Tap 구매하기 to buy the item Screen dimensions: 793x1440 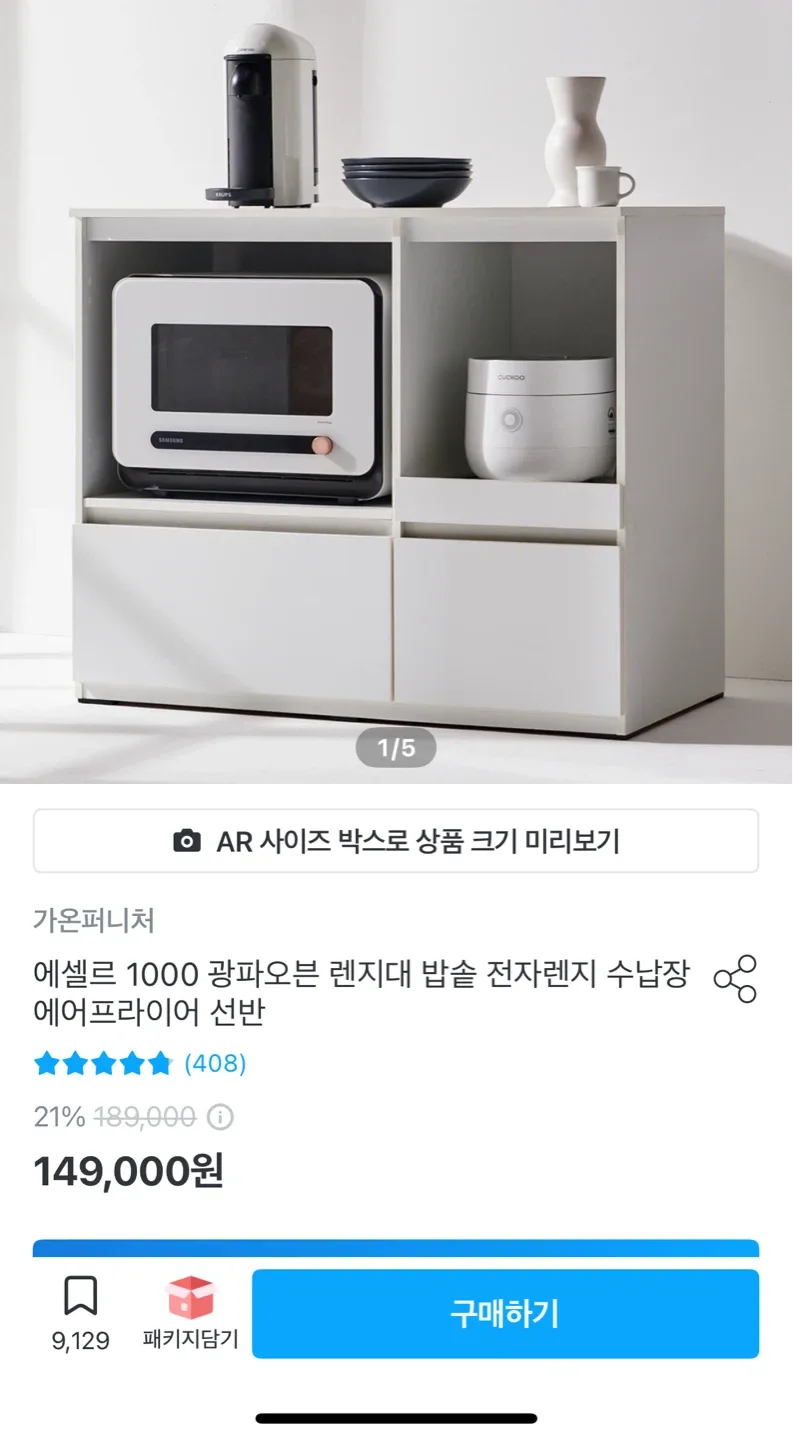(504, 1313)
